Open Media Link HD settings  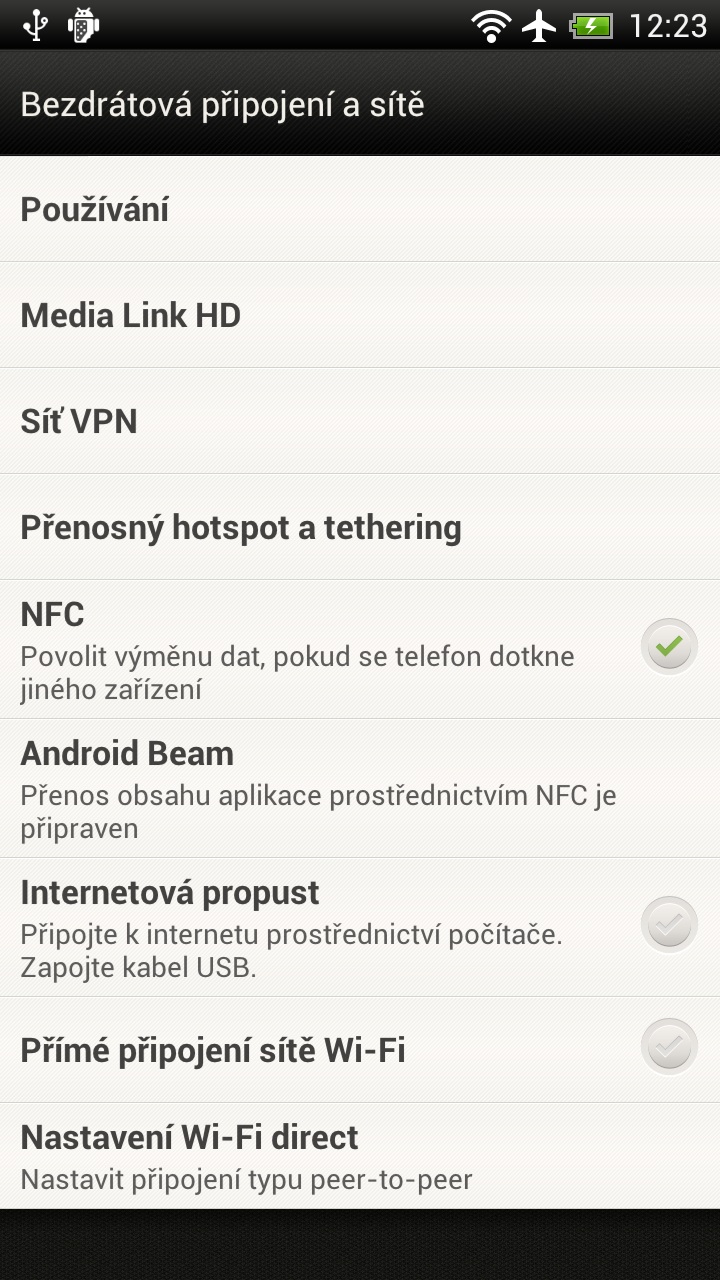point(360,315)
